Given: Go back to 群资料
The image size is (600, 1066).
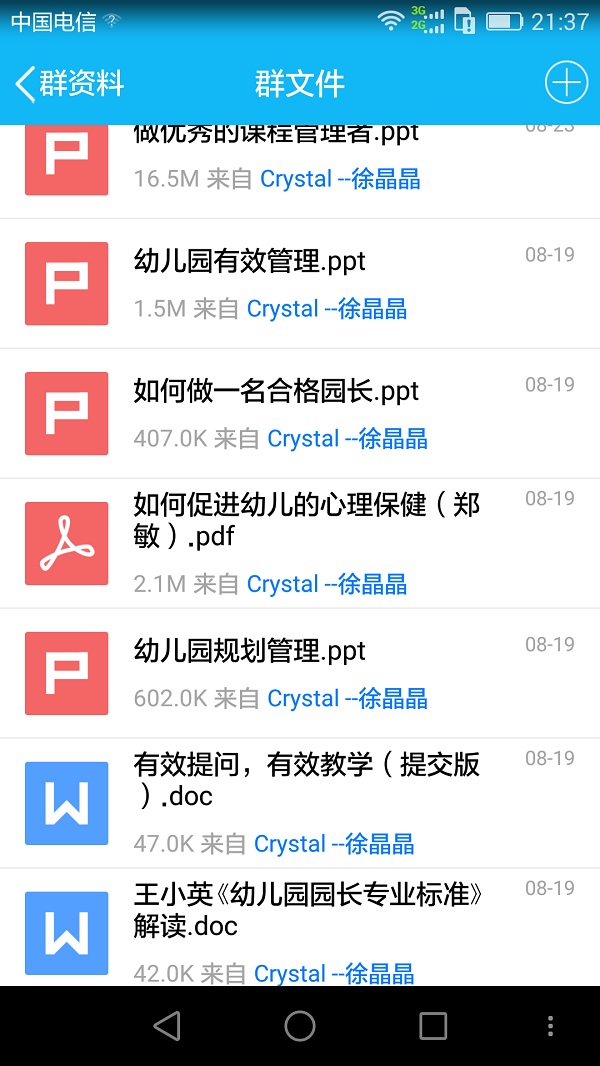Looking at the screenshot, I should (x=70, y=84).
